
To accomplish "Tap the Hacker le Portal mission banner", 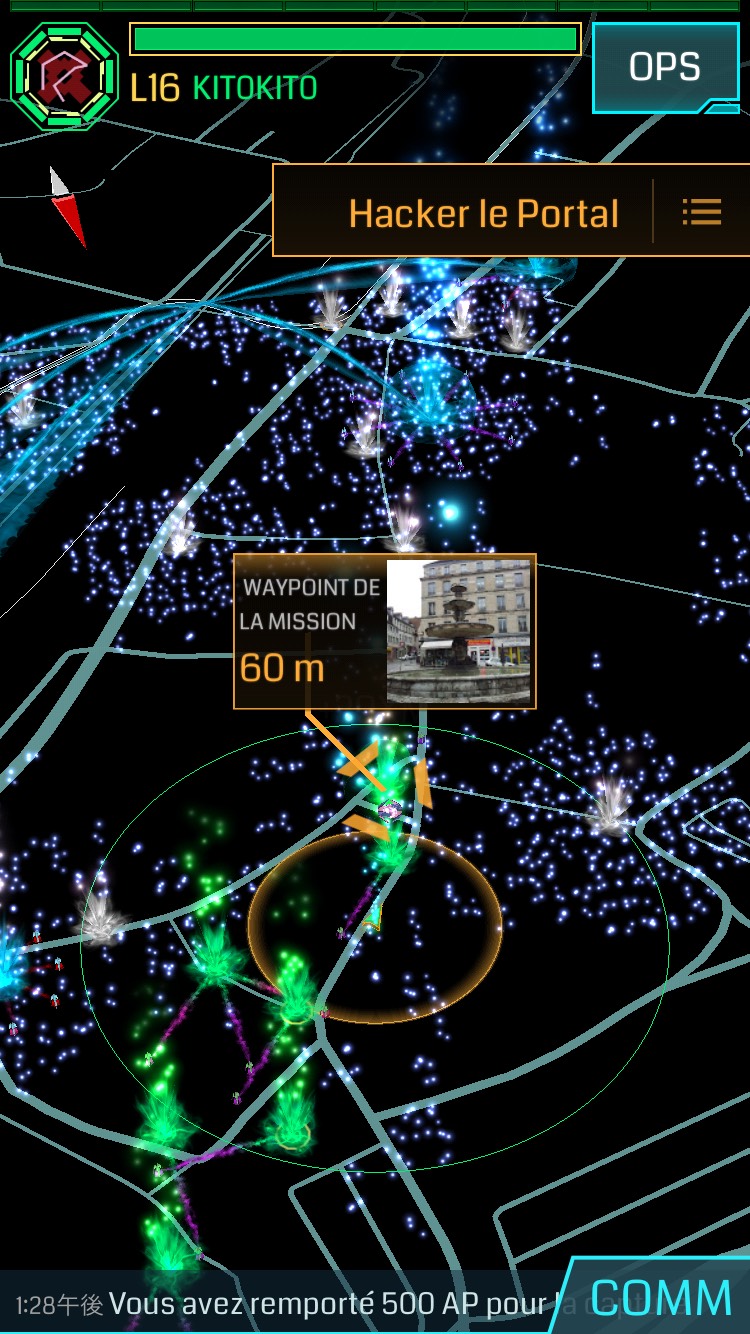I will pyautogui.click(x=484, y=213).
